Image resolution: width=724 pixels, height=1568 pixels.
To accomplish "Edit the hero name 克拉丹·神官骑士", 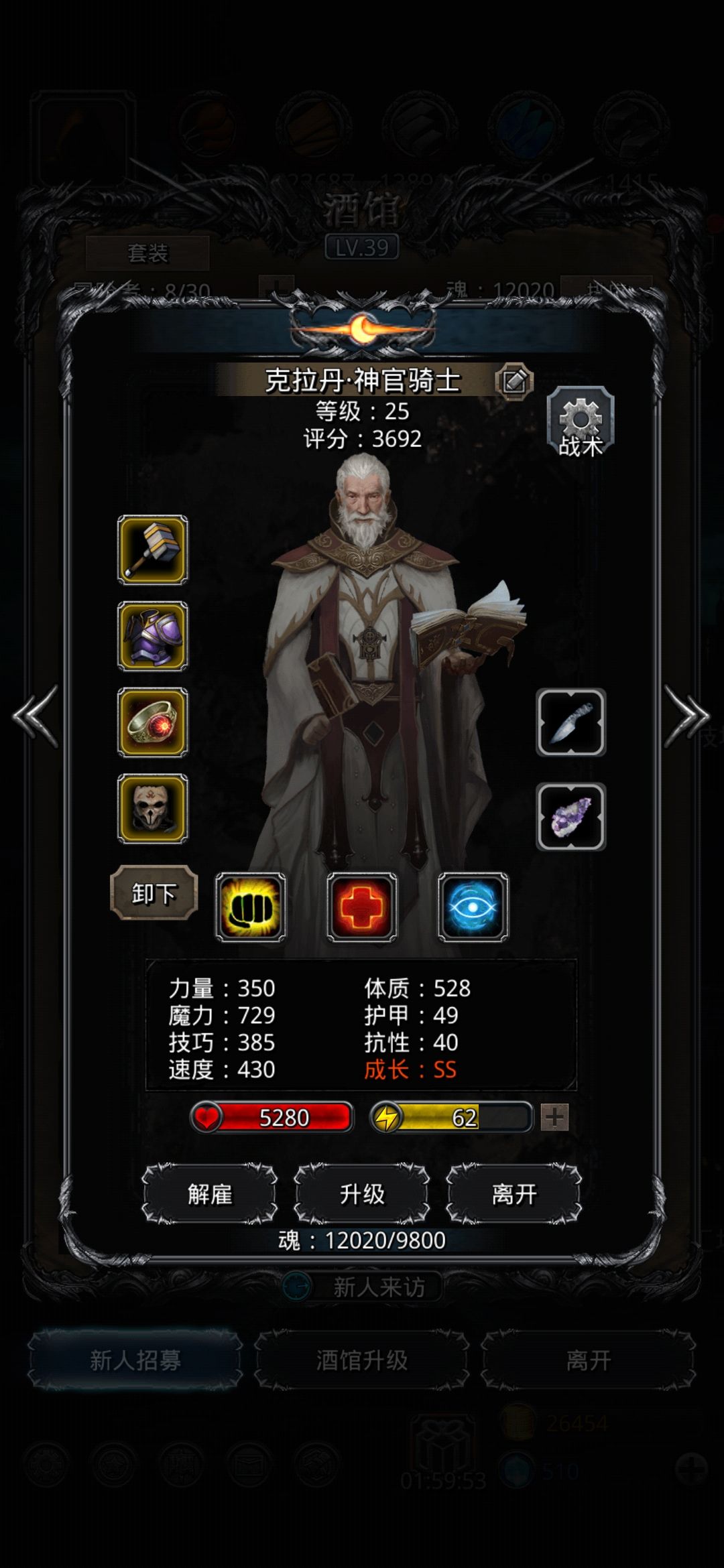I will pyautogui.click(x=514, y=381).
